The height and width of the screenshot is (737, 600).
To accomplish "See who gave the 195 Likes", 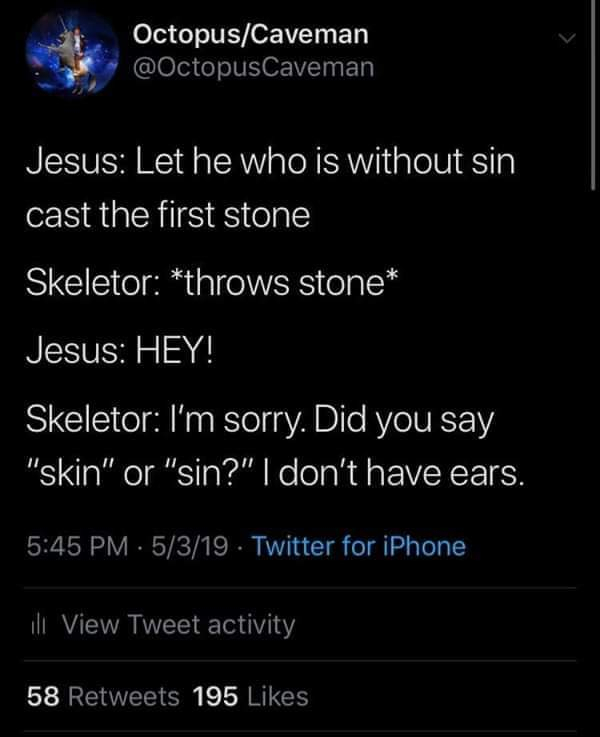I will coord(251,695).
